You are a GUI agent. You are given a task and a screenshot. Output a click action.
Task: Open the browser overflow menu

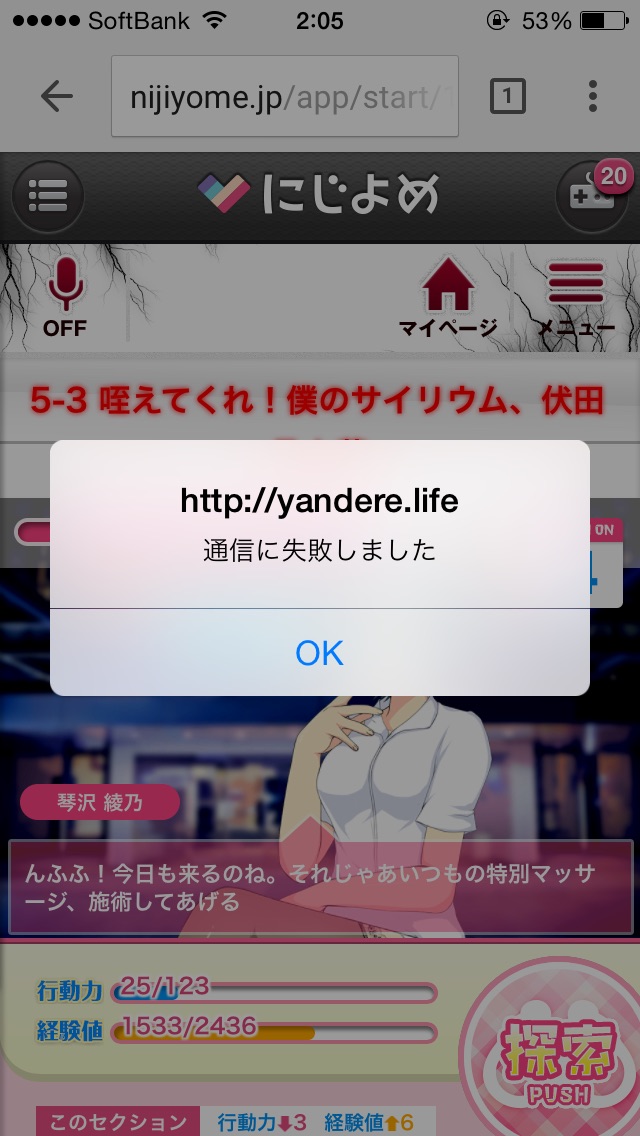592,96
